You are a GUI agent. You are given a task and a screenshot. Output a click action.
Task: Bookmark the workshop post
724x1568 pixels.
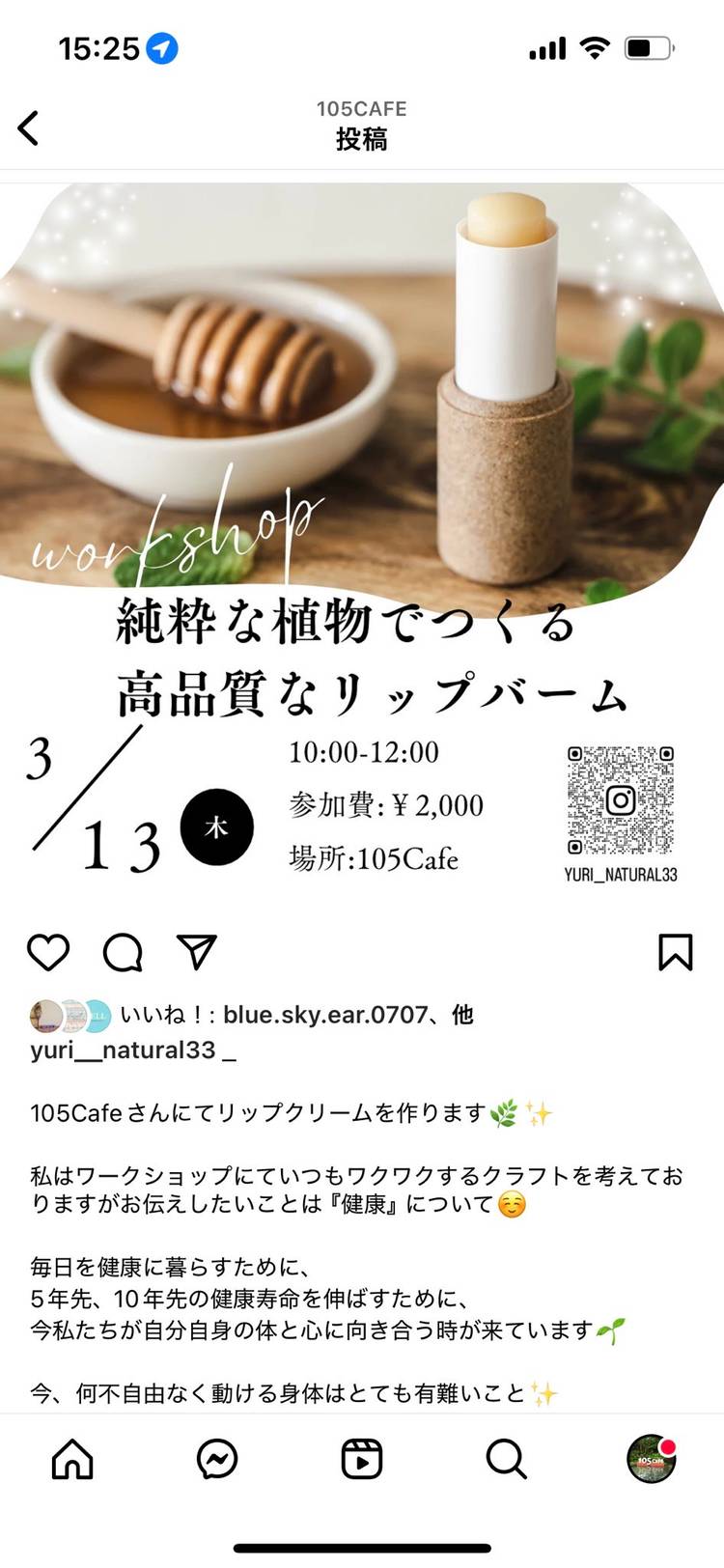[x=675, y=952]
